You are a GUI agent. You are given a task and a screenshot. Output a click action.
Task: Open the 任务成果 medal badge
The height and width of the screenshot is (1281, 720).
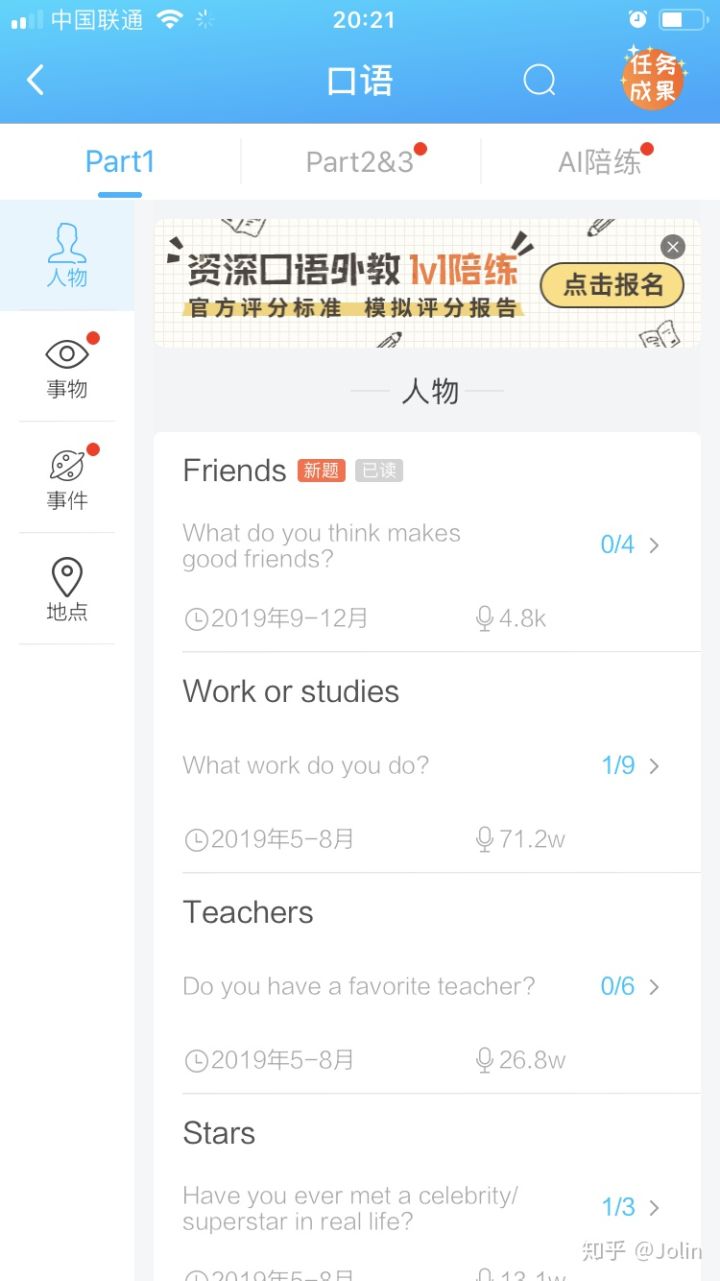(x=653, y=78)
